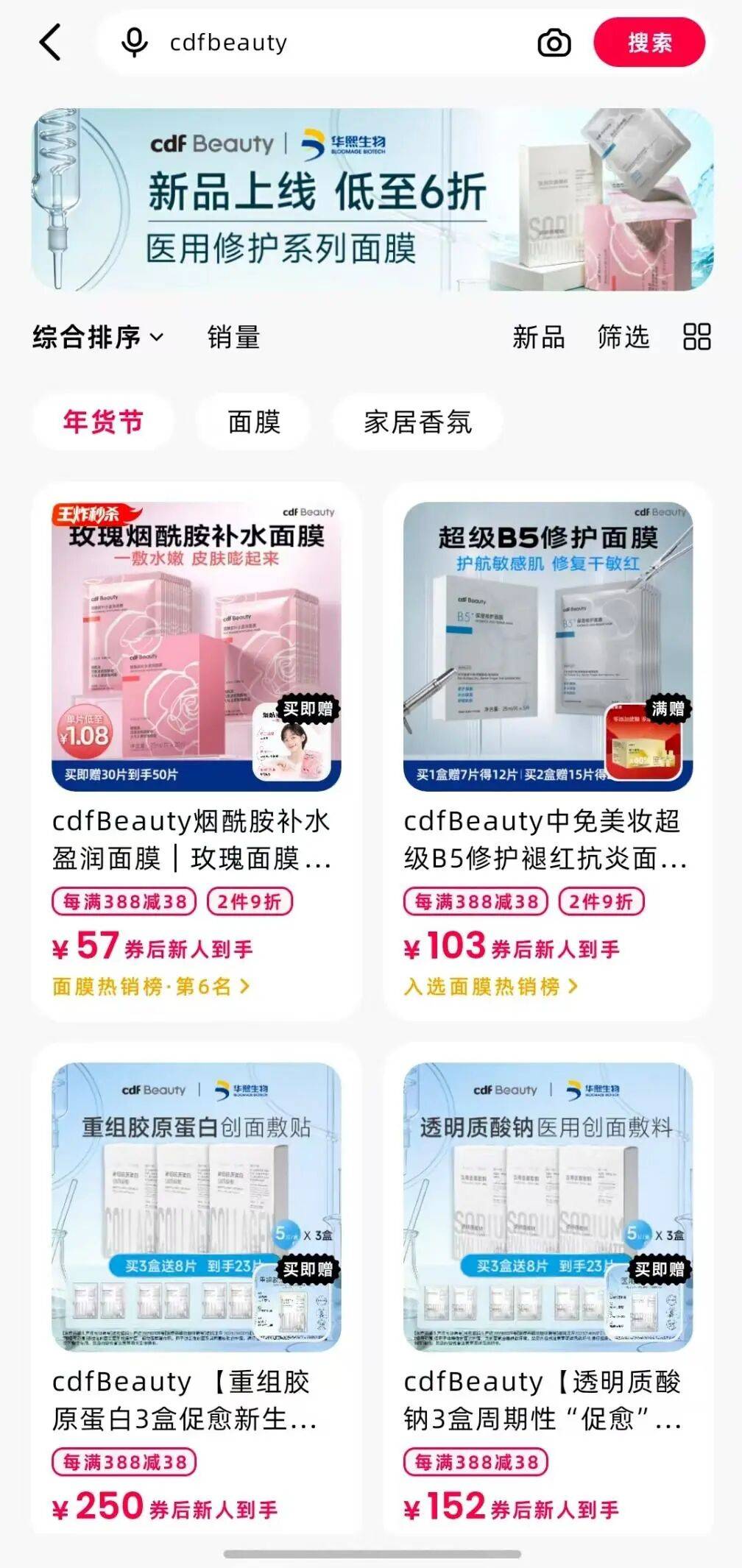Viewport: 742px width, 1568px height.
Task: Tap the cdfbeauty search field
Action: click(x=331, y=43)
